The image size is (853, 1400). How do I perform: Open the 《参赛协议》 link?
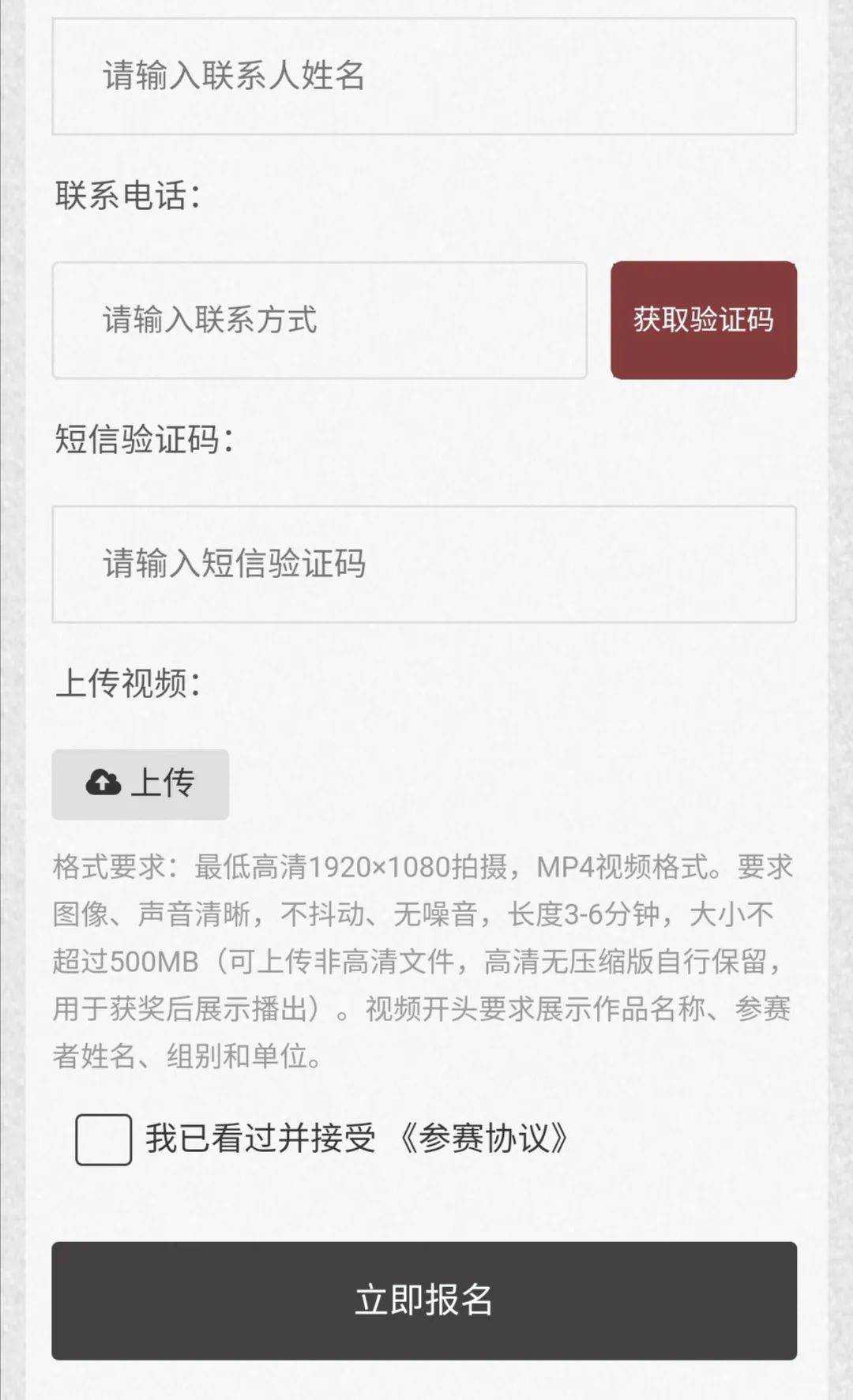tap(483, 1139)
